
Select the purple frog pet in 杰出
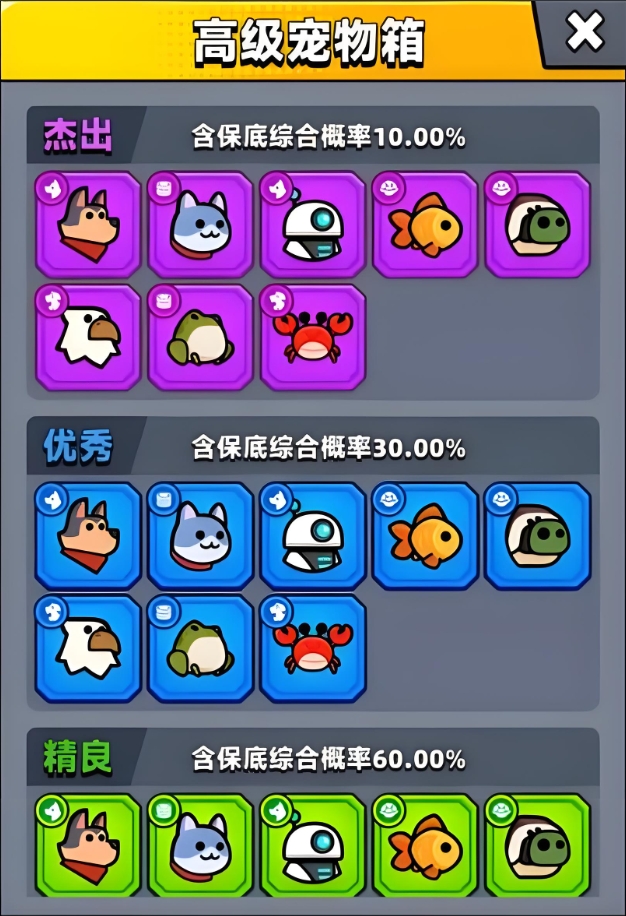(200, 337)
